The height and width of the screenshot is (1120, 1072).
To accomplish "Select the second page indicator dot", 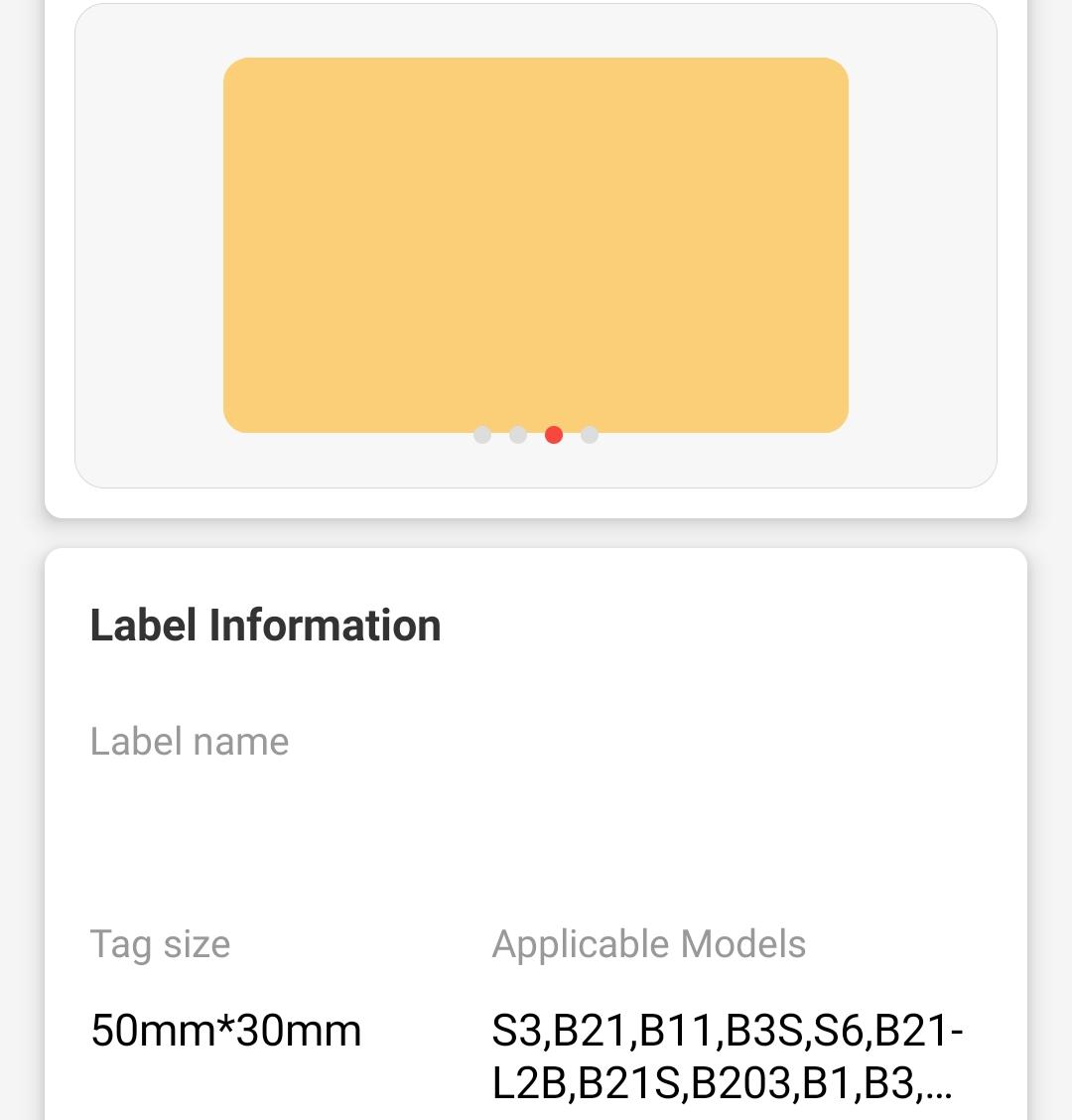I will point(518,435).
